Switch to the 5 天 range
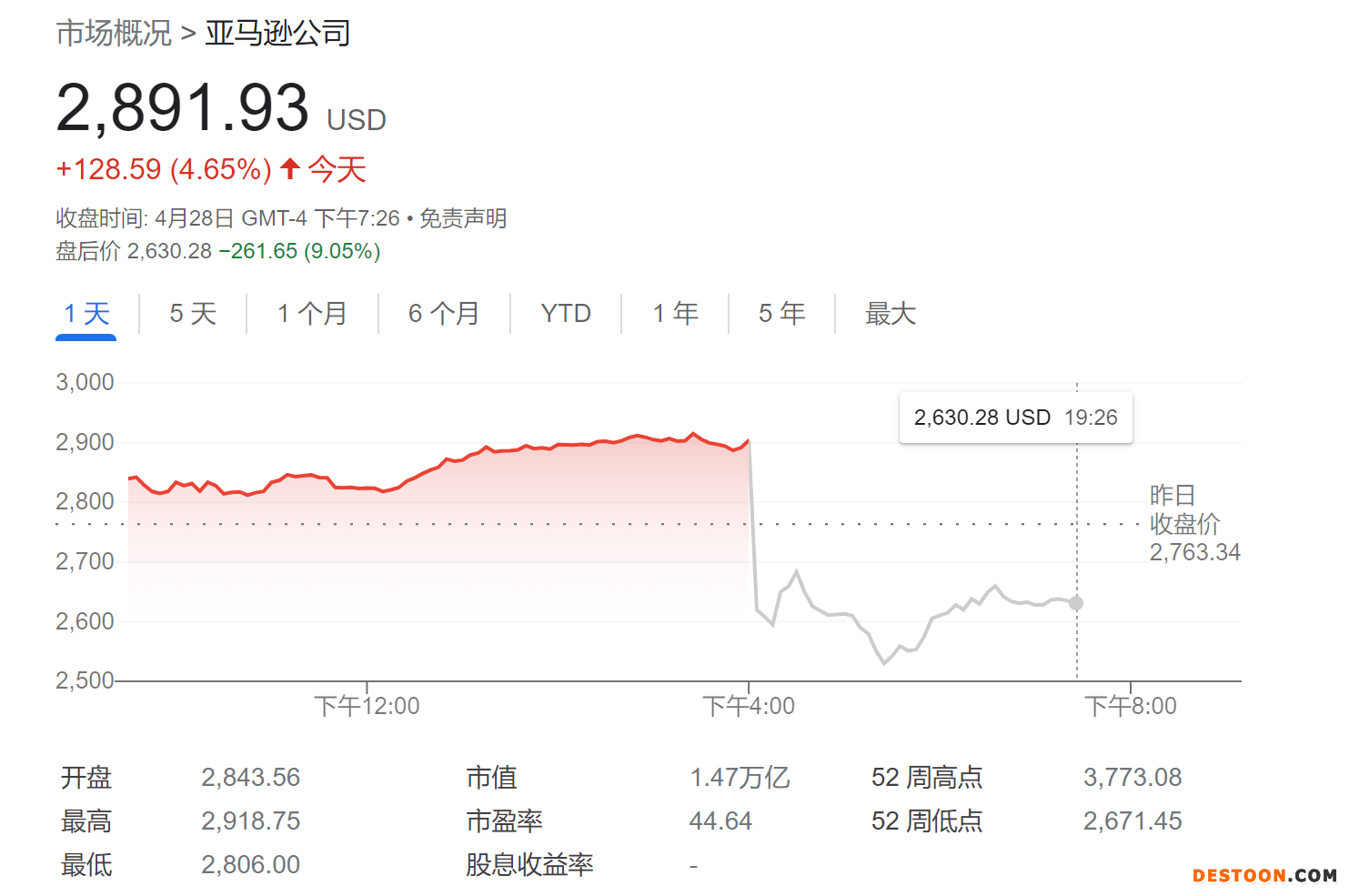 coord(193,314)
